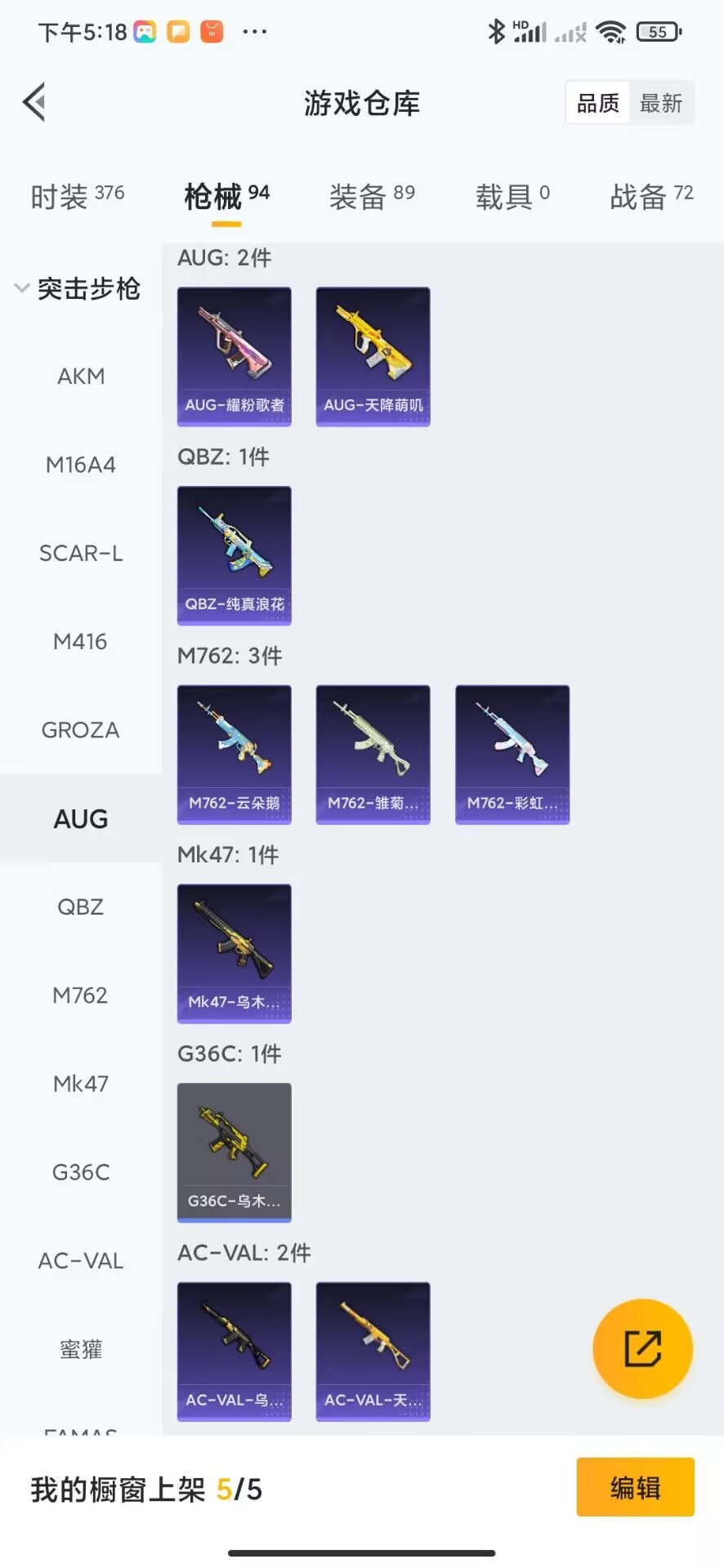Open the Mk47 skin card

(x=235, y=953)
